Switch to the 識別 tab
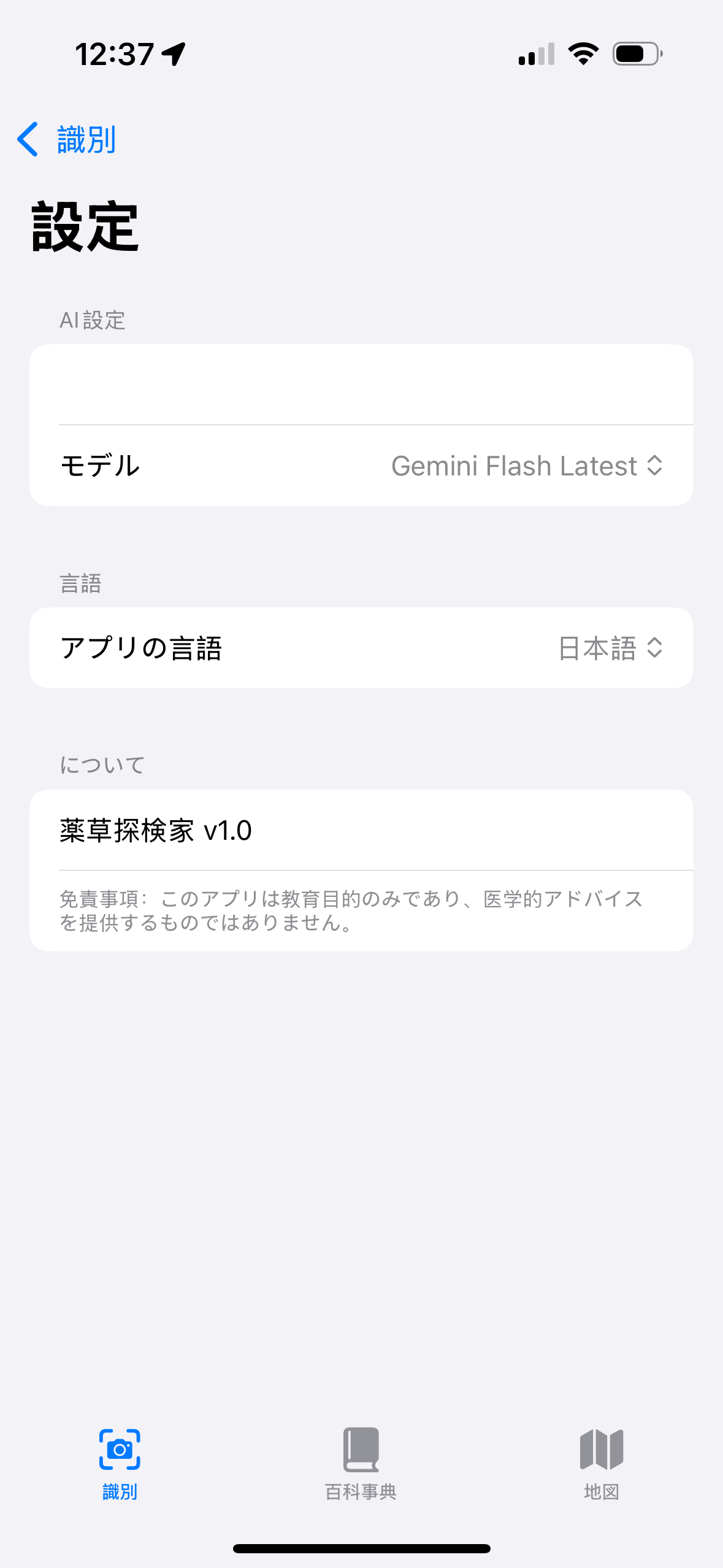The height and width of the screenshot is (1568, 723). point(120,1463)
